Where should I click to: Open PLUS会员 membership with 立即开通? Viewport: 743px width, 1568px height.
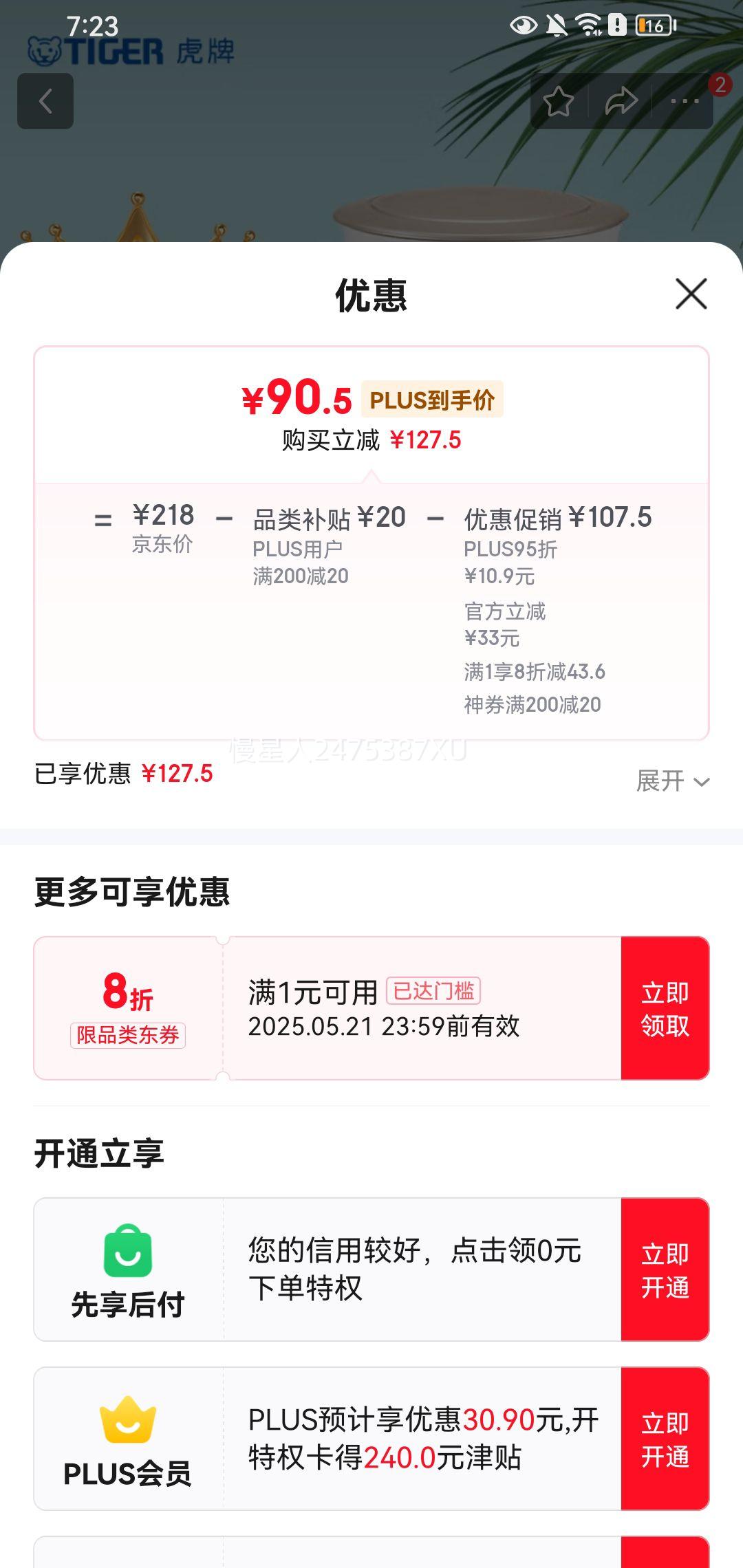(x=665, y=1439)
